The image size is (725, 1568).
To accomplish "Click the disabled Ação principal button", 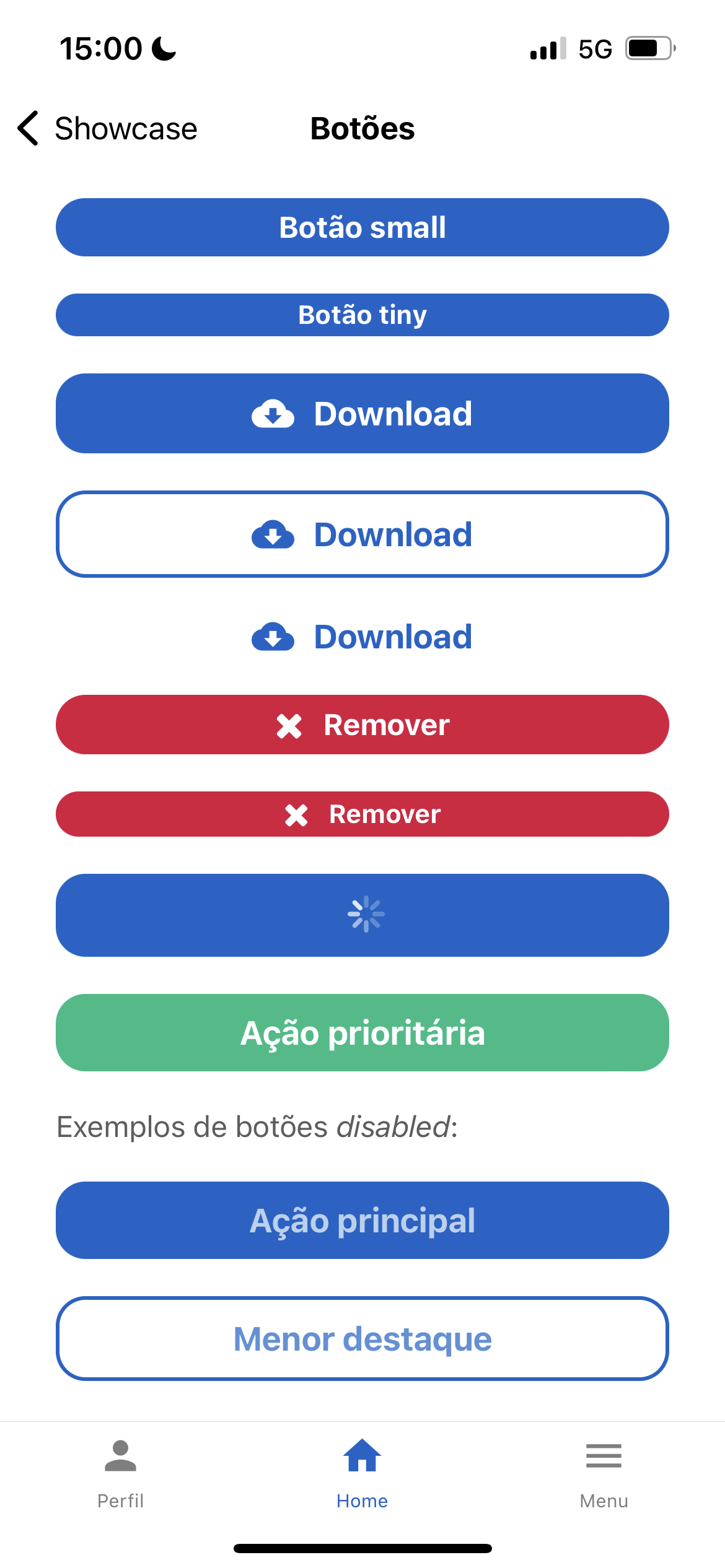I will pos(362,1220).
